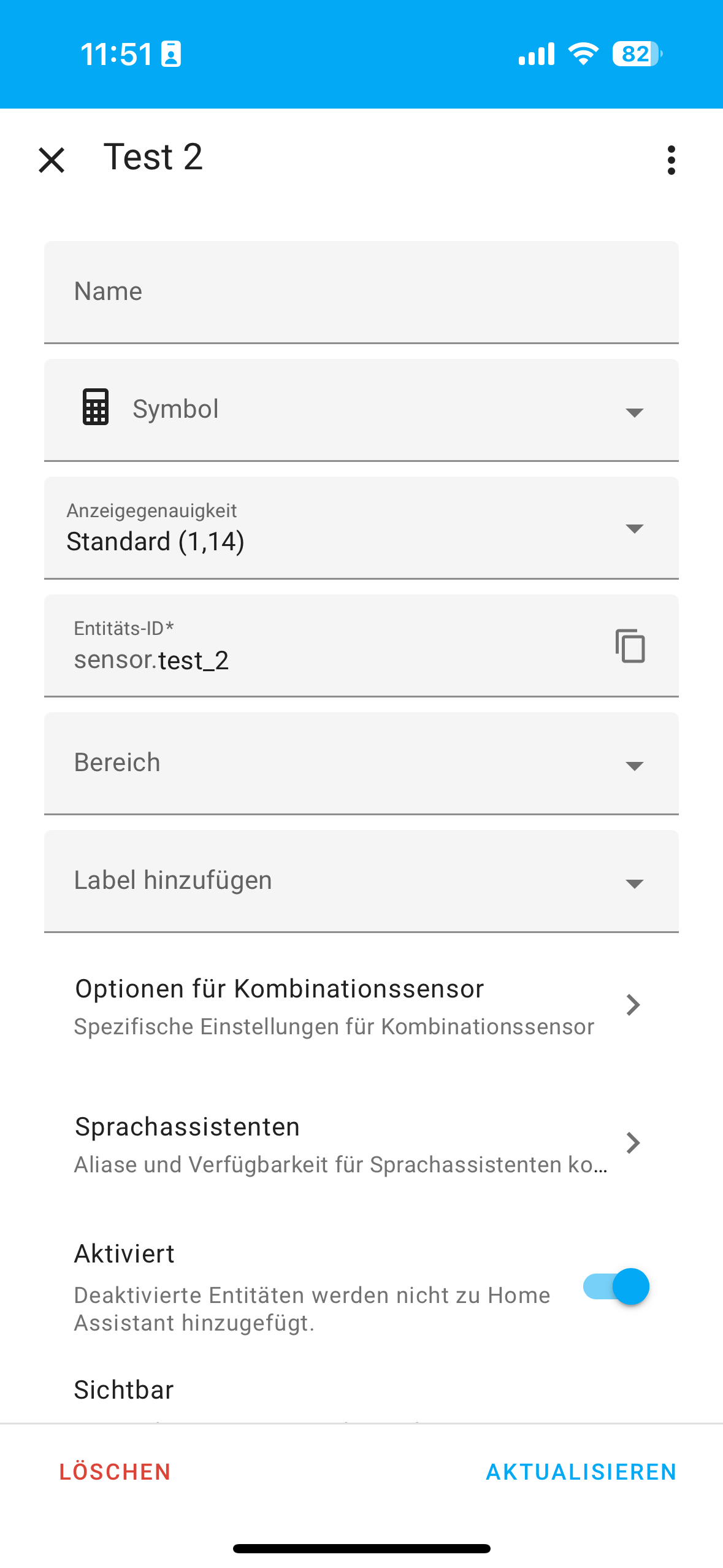This screenshot has height=1568, width=723.
Task: Open Optionen für Kombinationssensor
Action: coord(361,1006)
